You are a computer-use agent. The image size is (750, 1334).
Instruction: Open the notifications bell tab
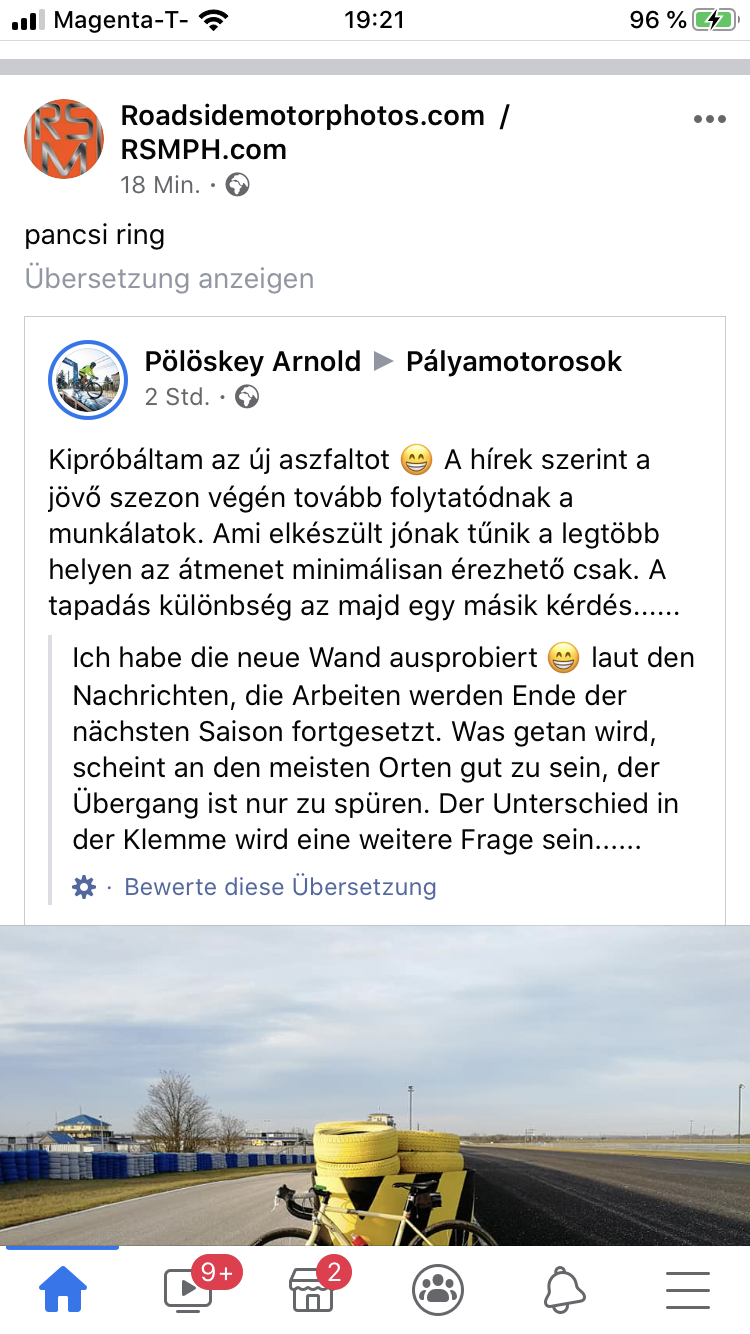click(564, 1290)
